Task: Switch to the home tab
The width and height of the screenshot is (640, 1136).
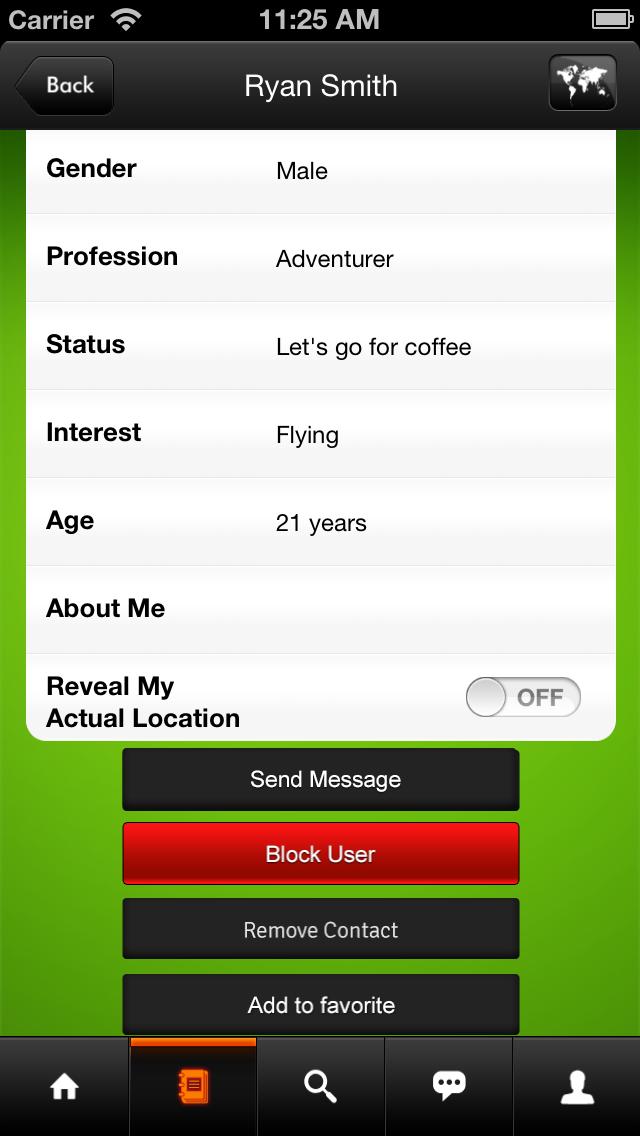Action: pyautogui.click(x=64, y=1087)
